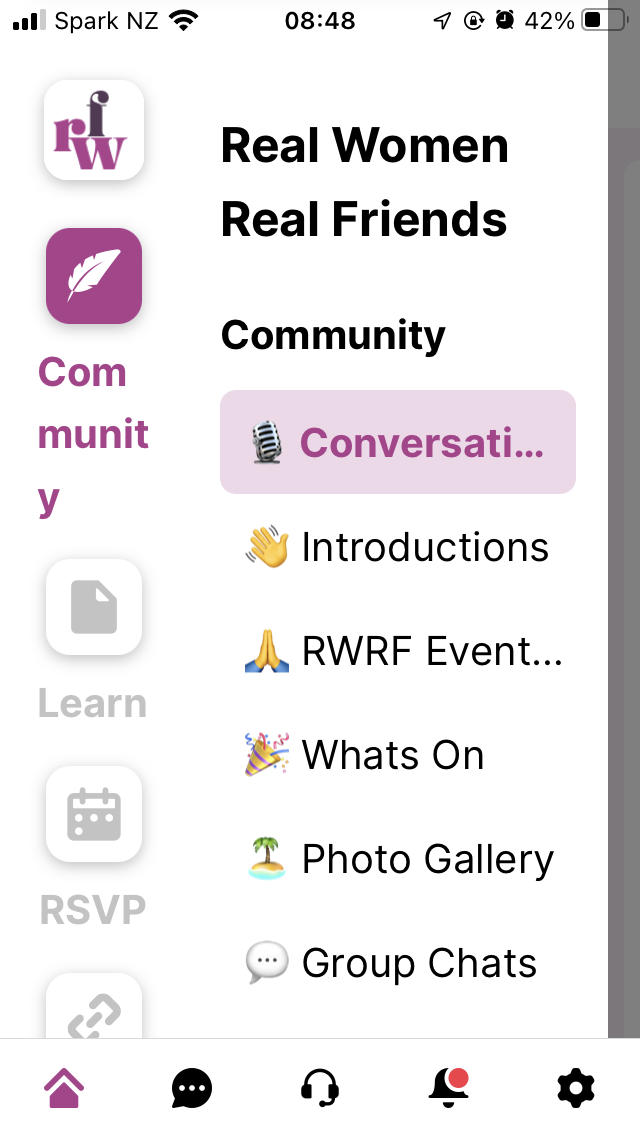Open the support headset tab
640x1136 pixels.
pyautogui.click(x=319, y=1087)
